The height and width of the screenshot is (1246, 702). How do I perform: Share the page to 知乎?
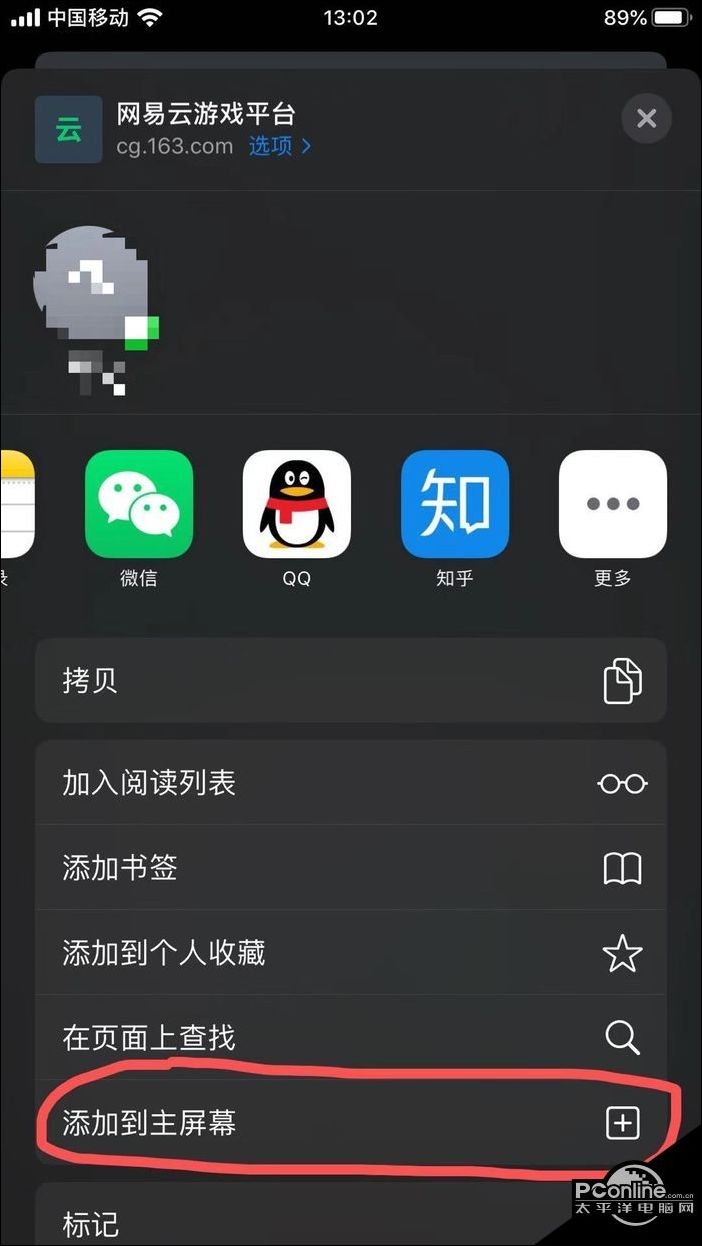pos(455,504)
